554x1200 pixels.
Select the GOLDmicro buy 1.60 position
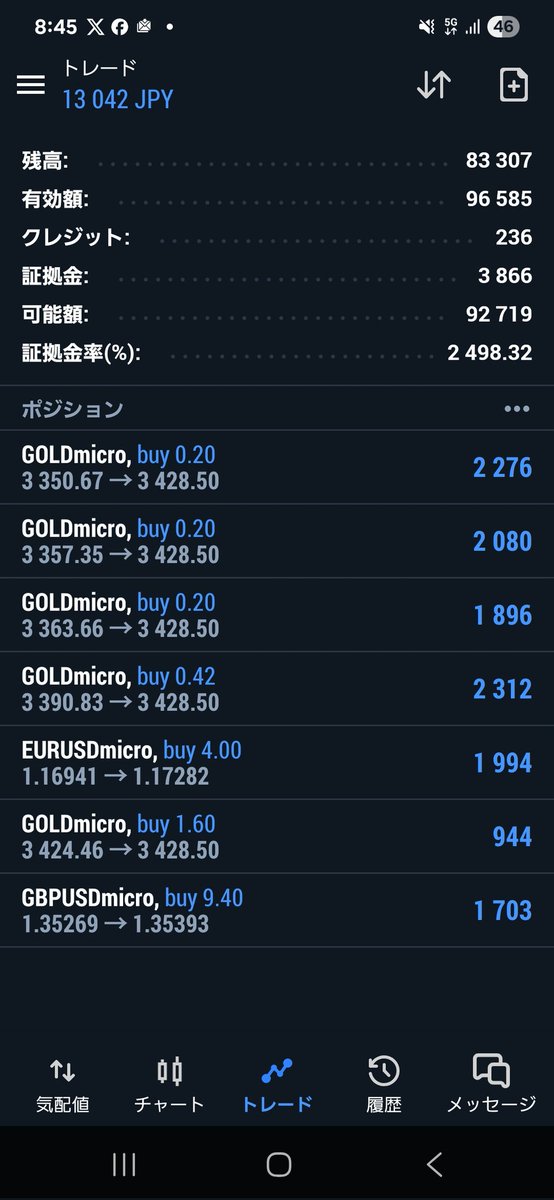click(x=277, y=838)
